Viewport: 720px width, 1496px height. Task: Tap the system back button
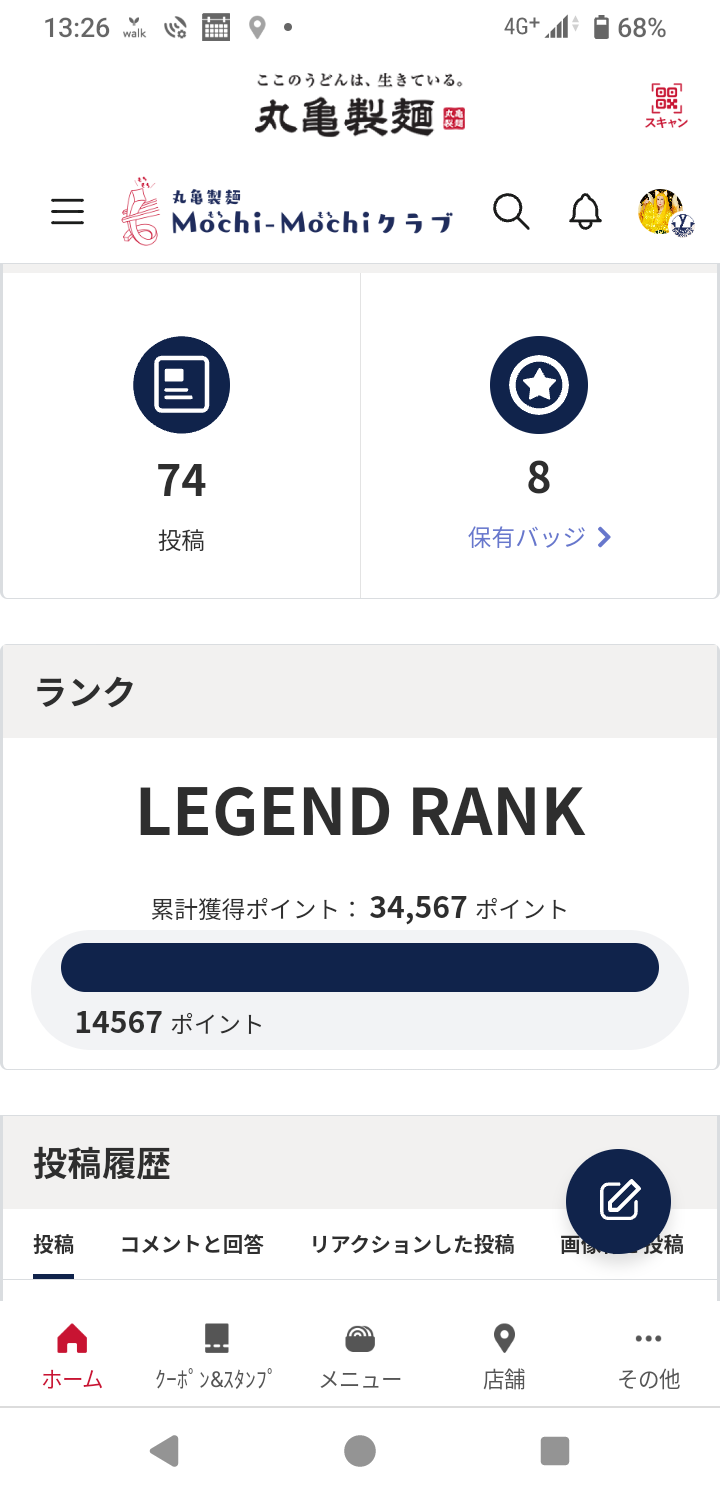[165, 1450]
